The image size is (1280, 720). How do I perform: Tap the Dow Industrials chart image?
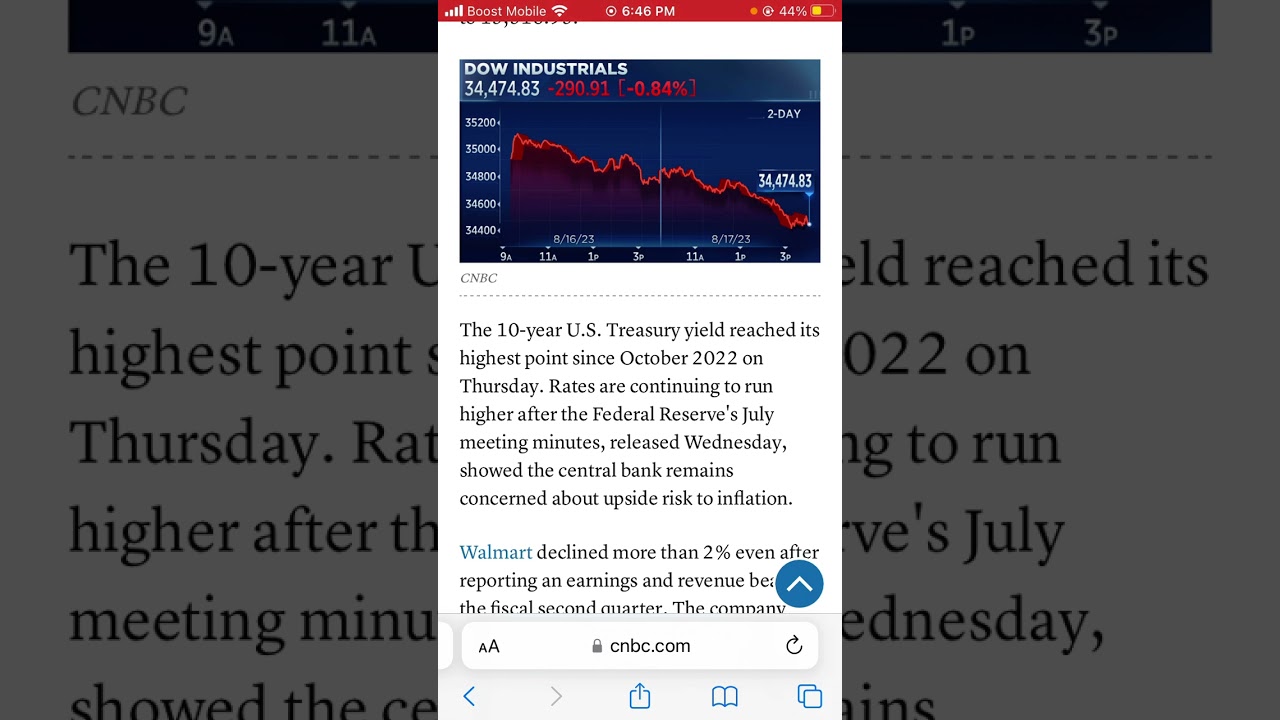(x=640, y=161)
